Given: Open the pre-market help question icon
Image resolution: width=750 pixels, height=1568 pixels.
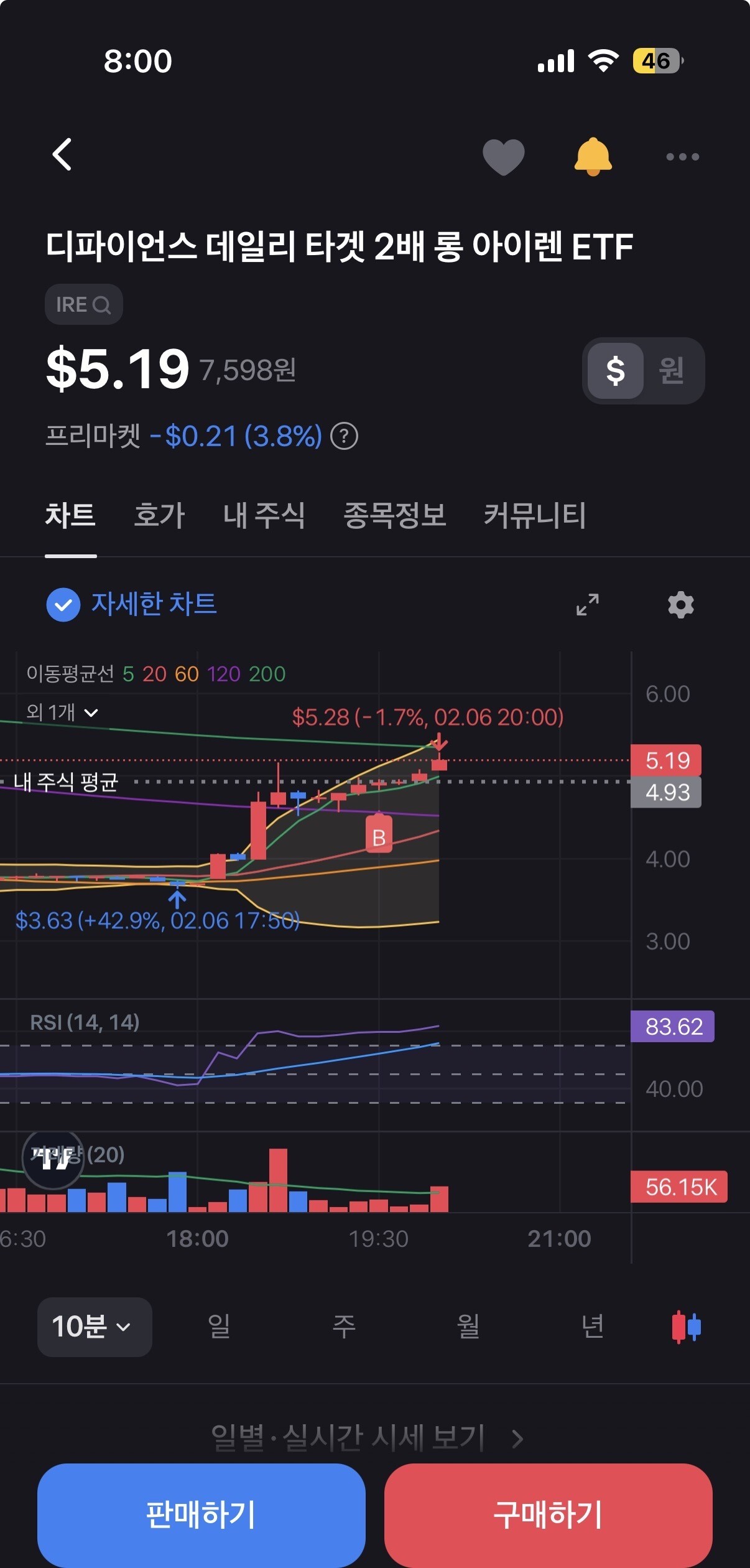Looking at the screenshot, I should pyautogui.click(x=344, y=436).
